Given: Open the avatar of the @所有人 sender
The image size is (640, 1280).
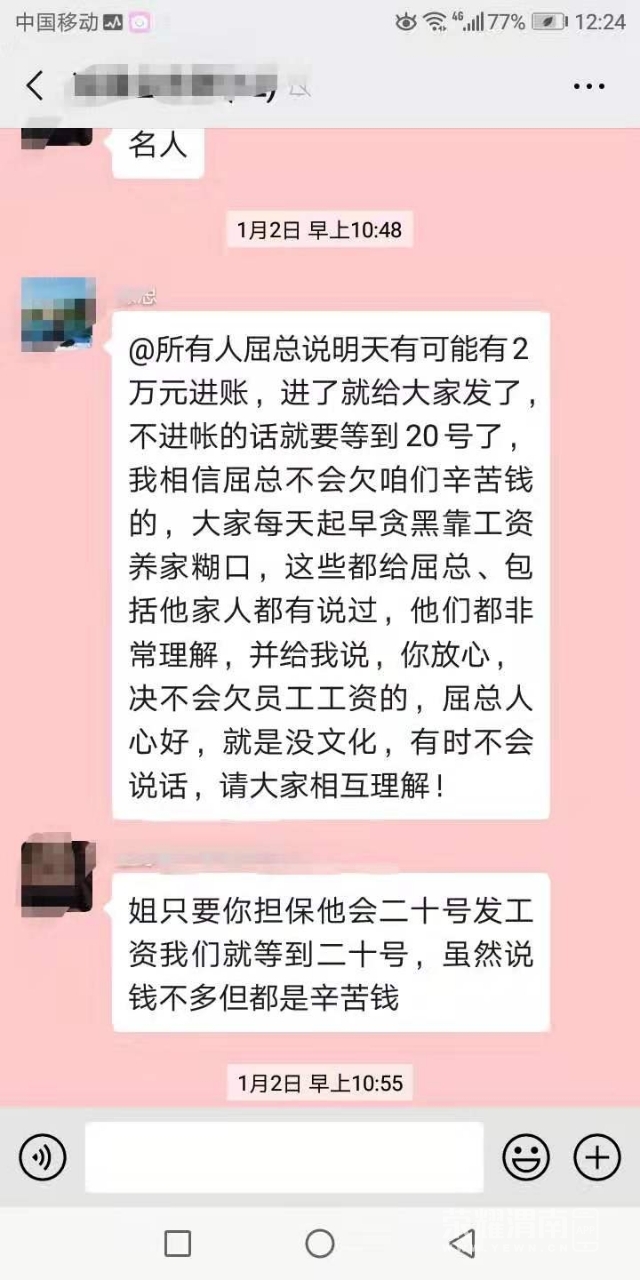Looking at the screenshot, I should tap(58, 314).
